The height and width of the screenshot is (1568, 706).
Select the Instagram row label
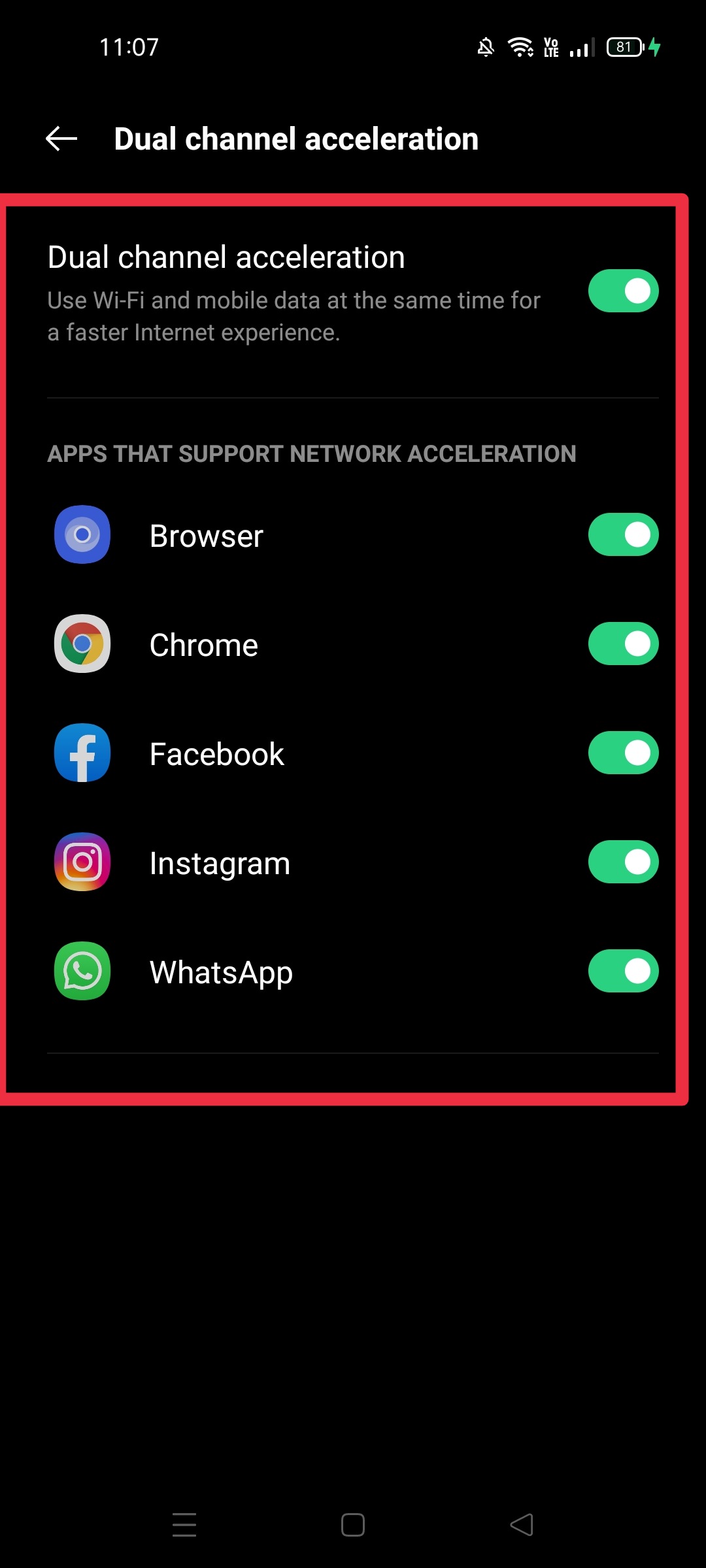[219, 862]
